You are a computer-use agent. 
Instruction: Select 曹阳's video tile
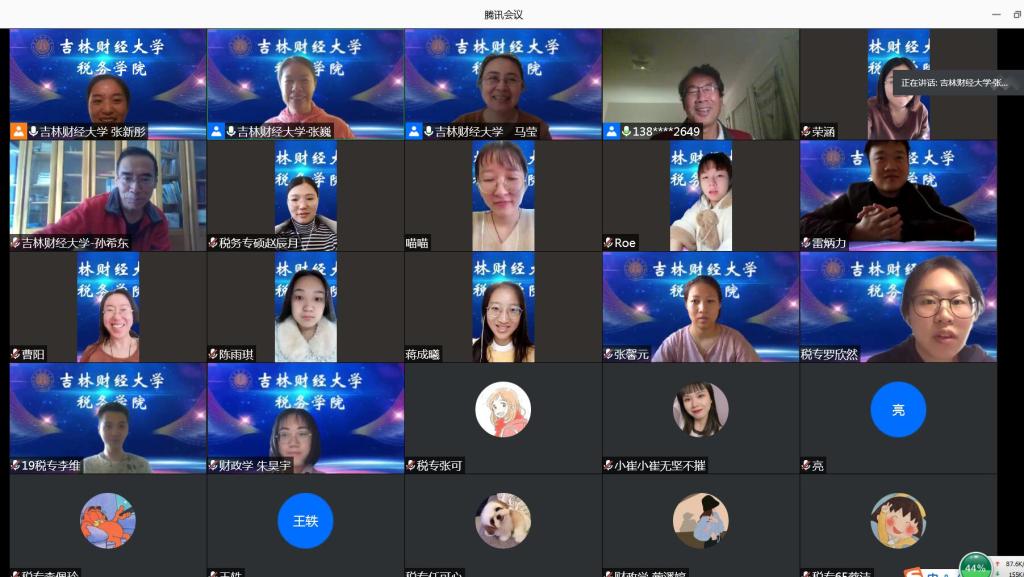tap(108, 306)
